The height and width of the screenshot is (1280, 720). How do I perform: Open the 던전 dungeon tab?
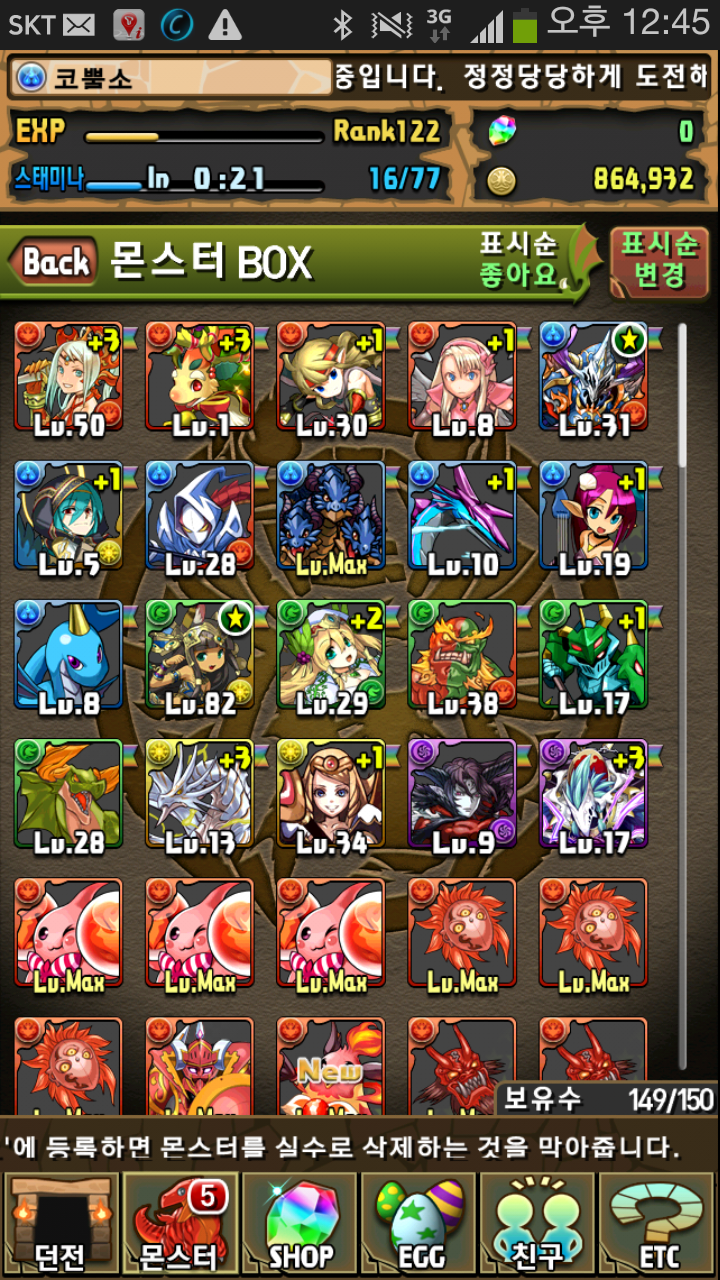coord(61,1225)
